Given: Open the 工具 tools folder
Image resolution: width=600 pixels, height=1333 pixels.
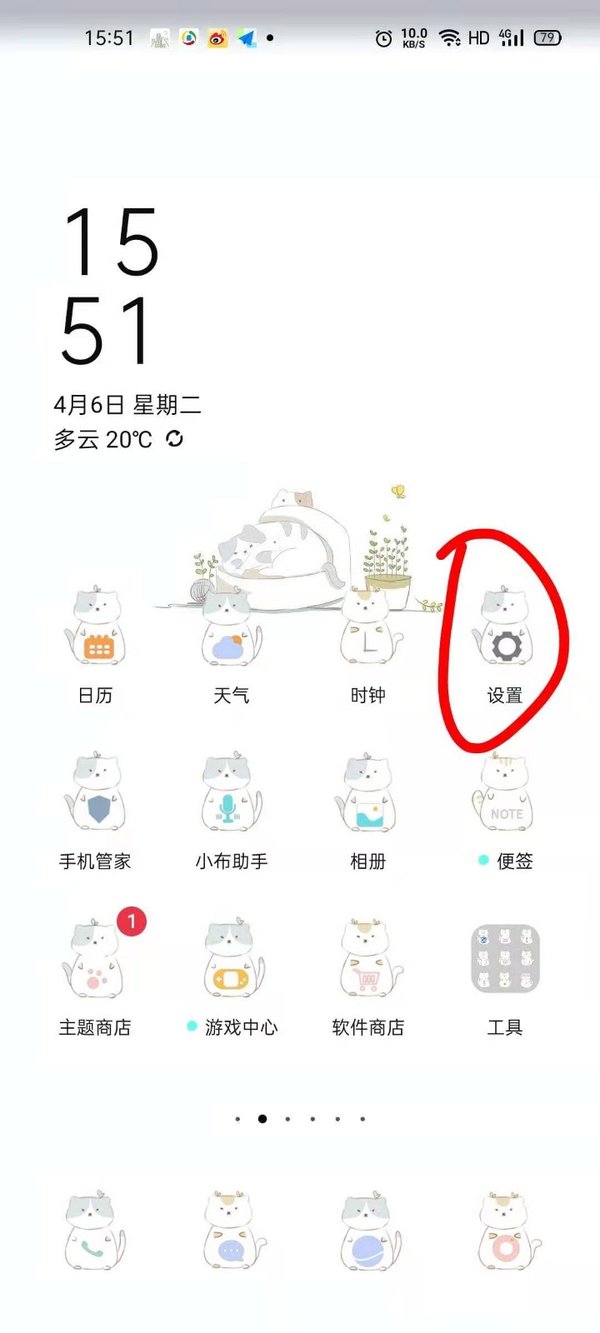Looking at the screenshot, I should click(505, 960).
